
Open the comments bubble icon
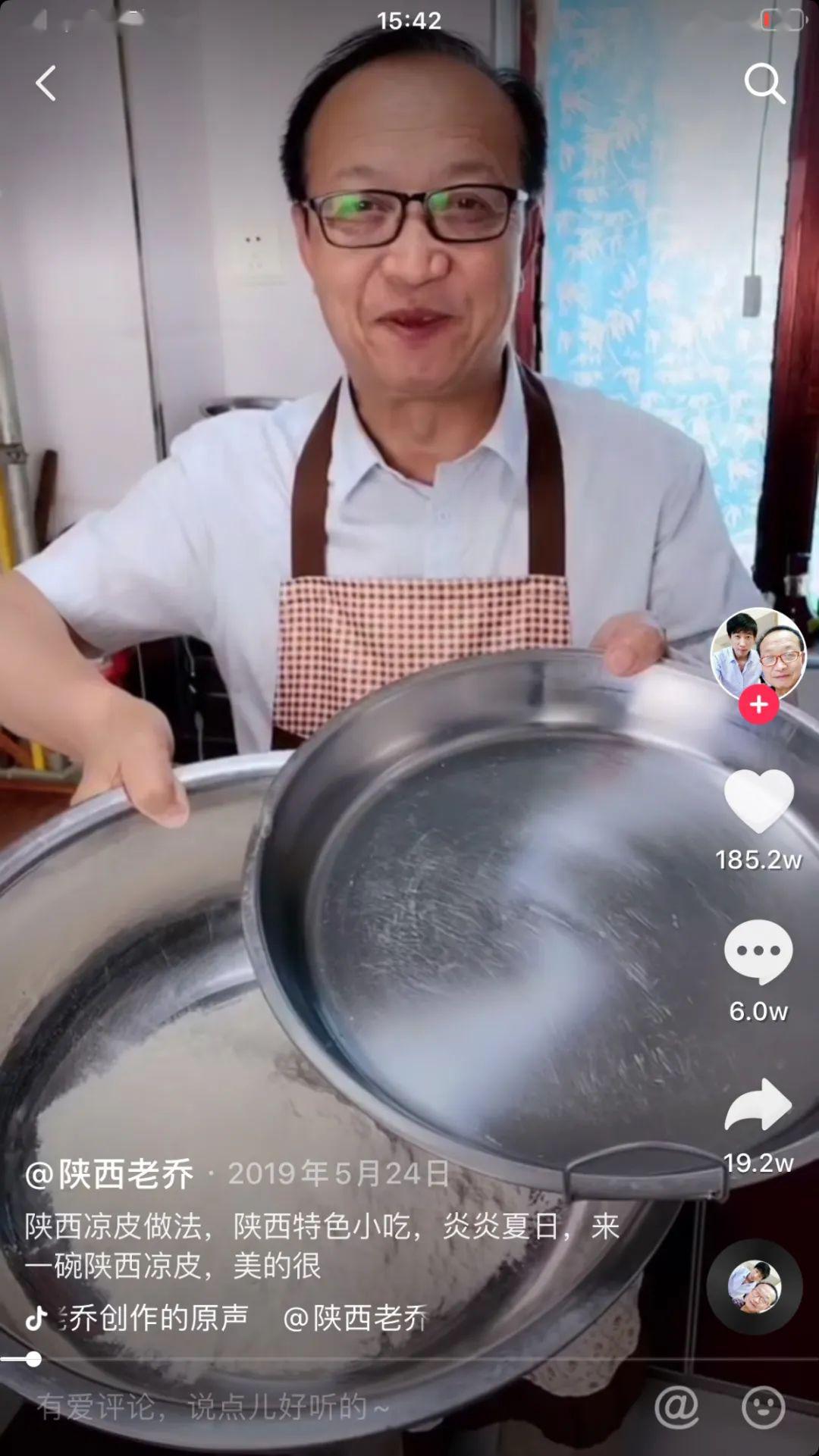[758, 950]
